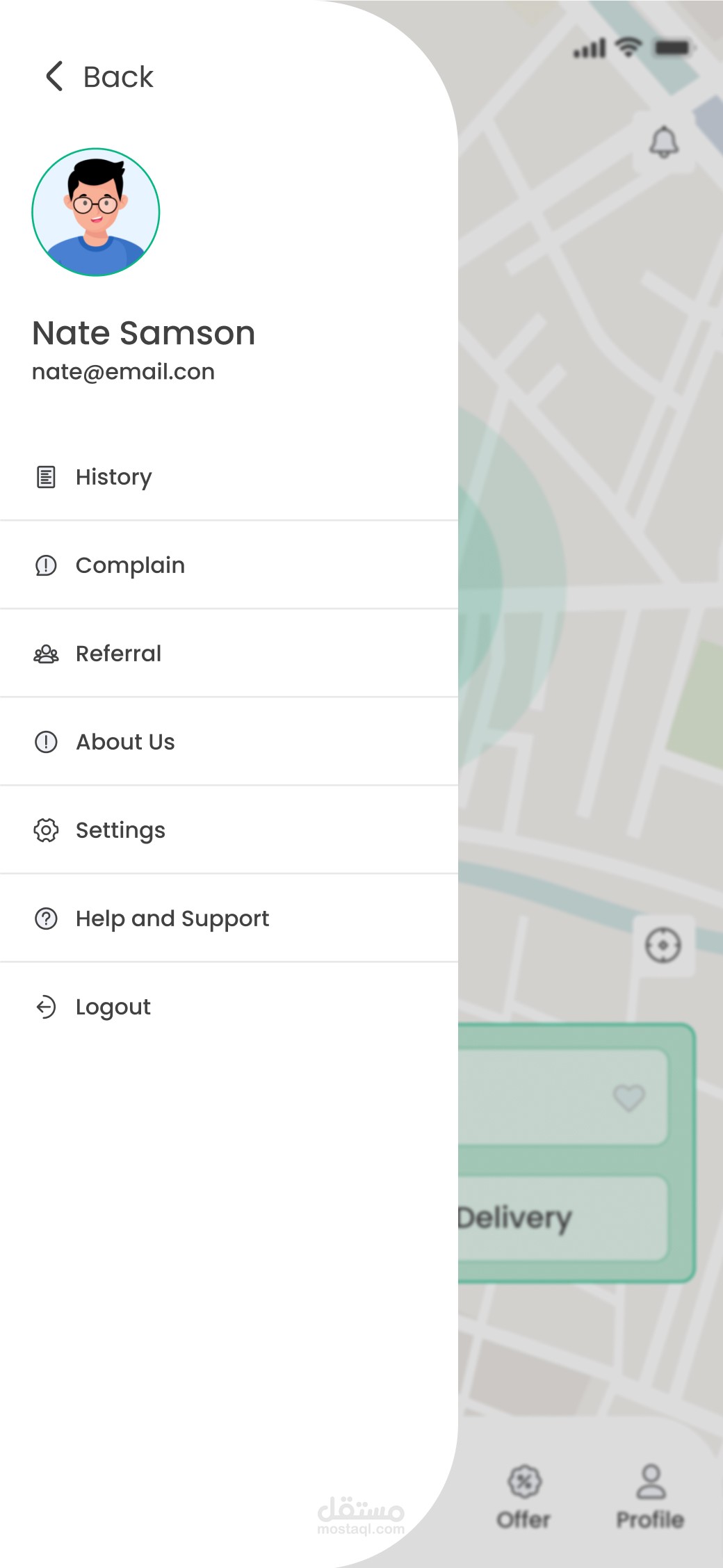Open the Referral option
Viewport: 723px width, 1568px height.
229,654
